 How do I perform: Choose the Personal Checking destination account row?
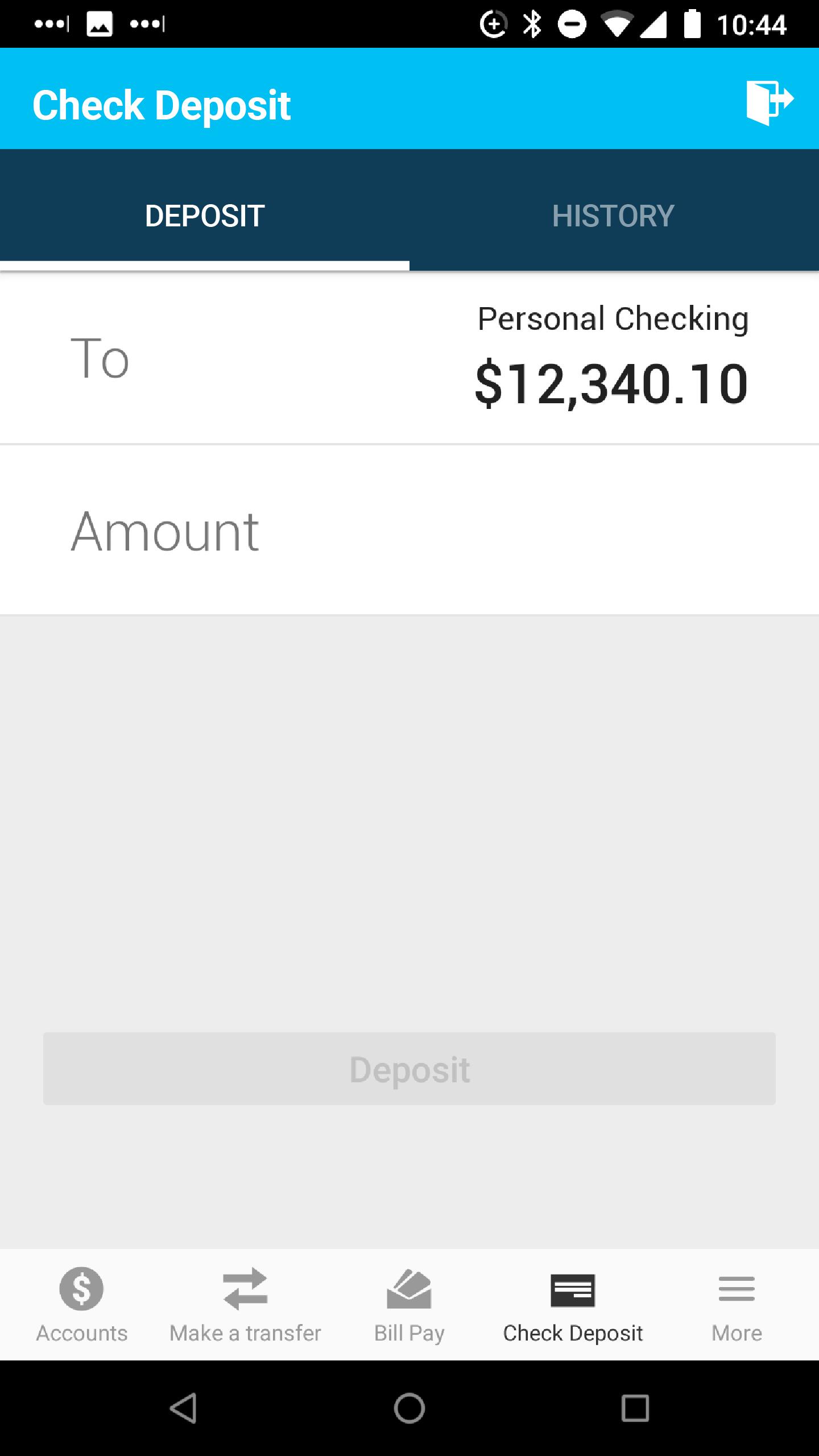point(409,358)
